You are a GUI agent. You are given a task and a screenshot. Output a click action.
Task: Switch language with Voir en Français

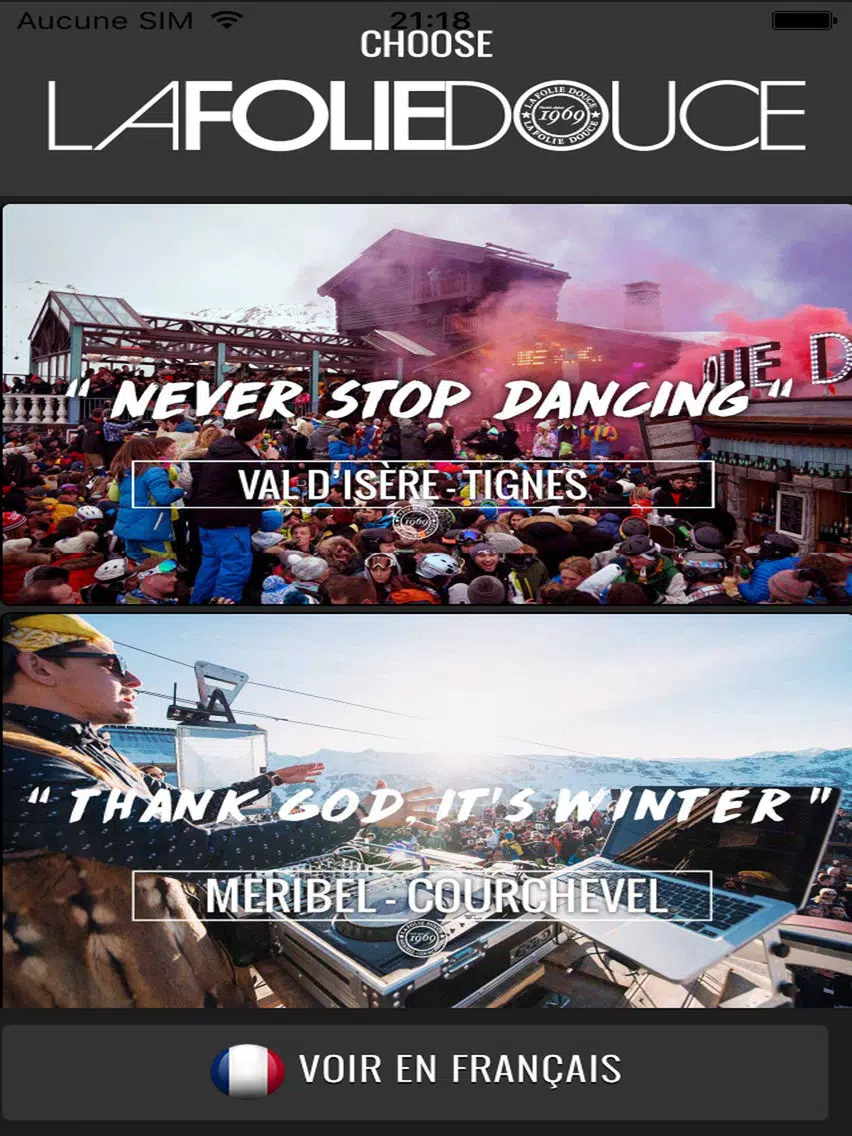tap(415, 1070)
